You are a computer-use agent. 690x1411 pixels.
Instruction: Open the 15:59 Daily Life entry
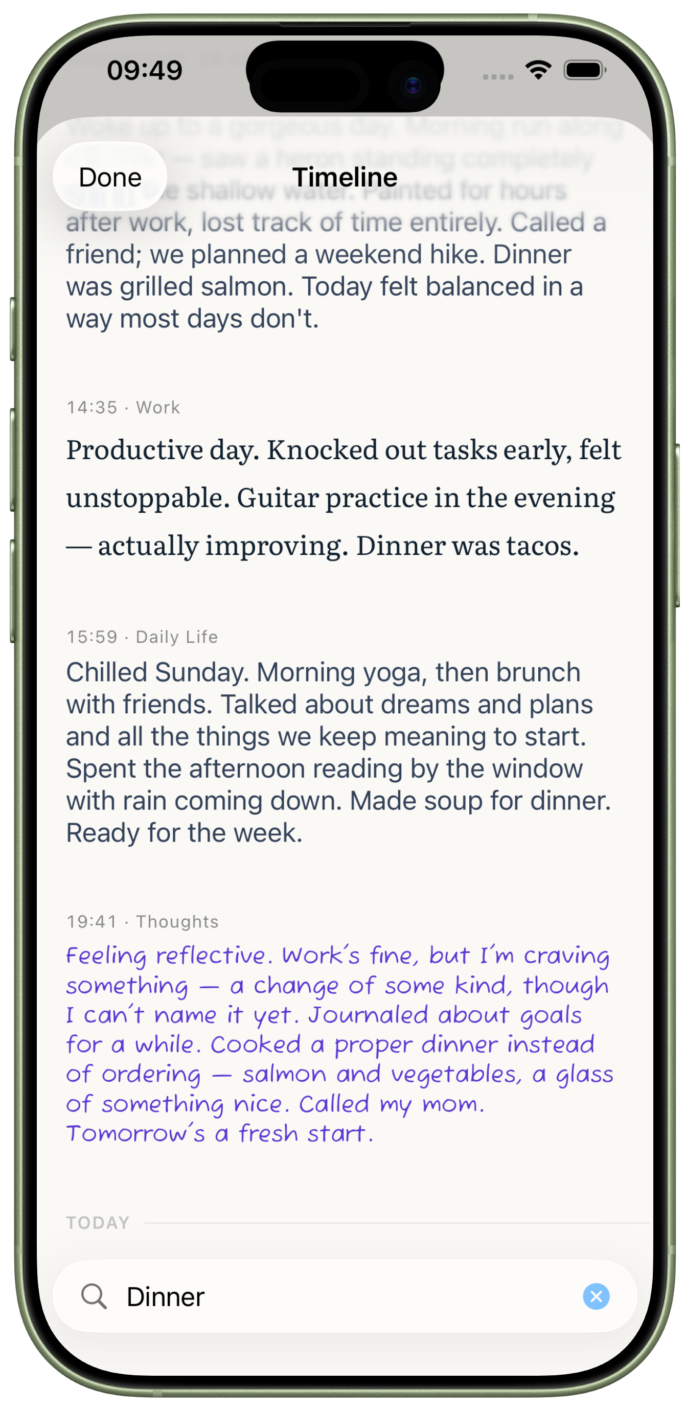(x=345, y=737)
